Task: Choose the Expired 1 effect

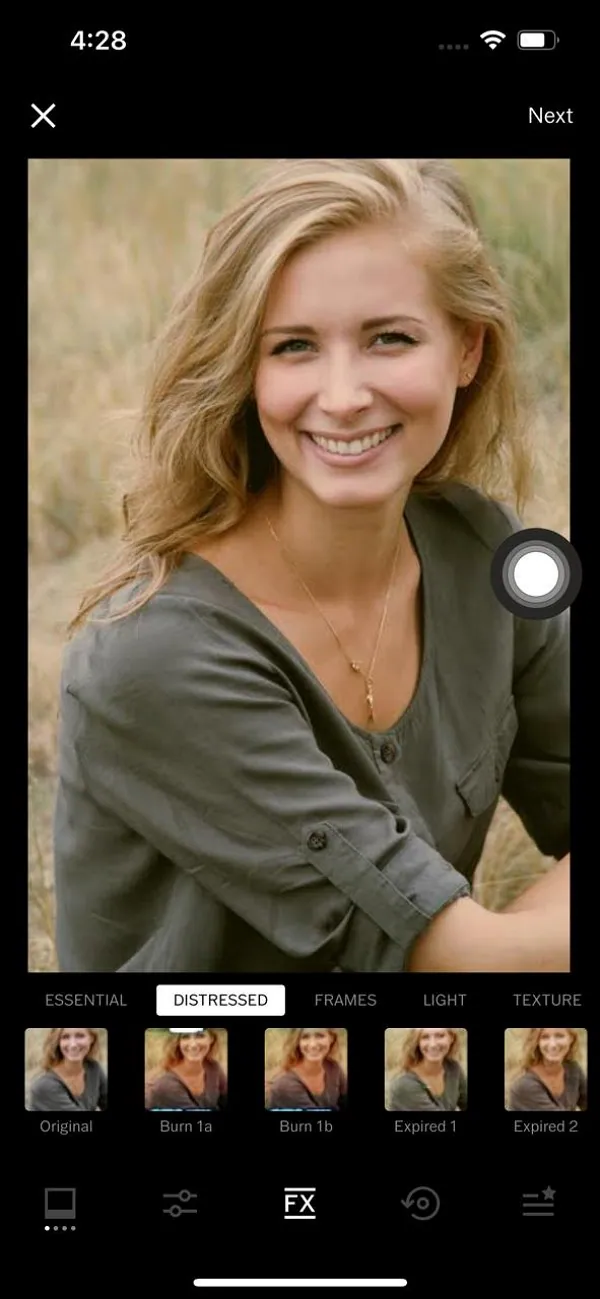Action: click(426, 1070)
